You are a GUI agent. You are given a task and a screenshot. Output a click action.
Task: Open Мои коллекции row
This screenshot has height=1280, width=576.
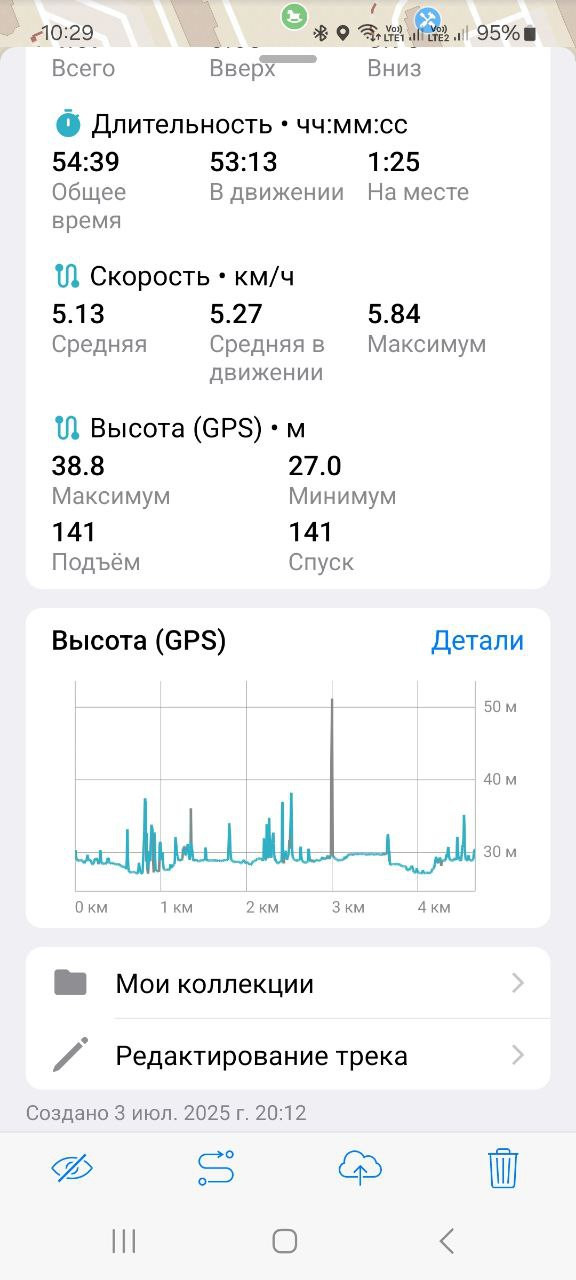pos(288,983)
